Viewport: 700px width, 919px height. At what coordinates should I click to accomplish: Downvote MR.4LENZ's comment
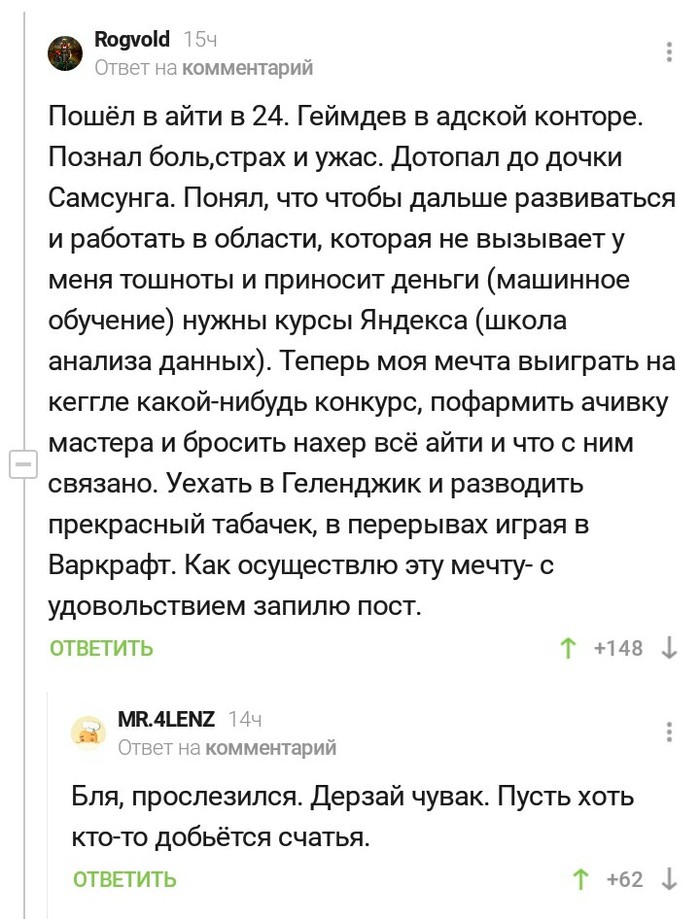[x=669, y=880]
